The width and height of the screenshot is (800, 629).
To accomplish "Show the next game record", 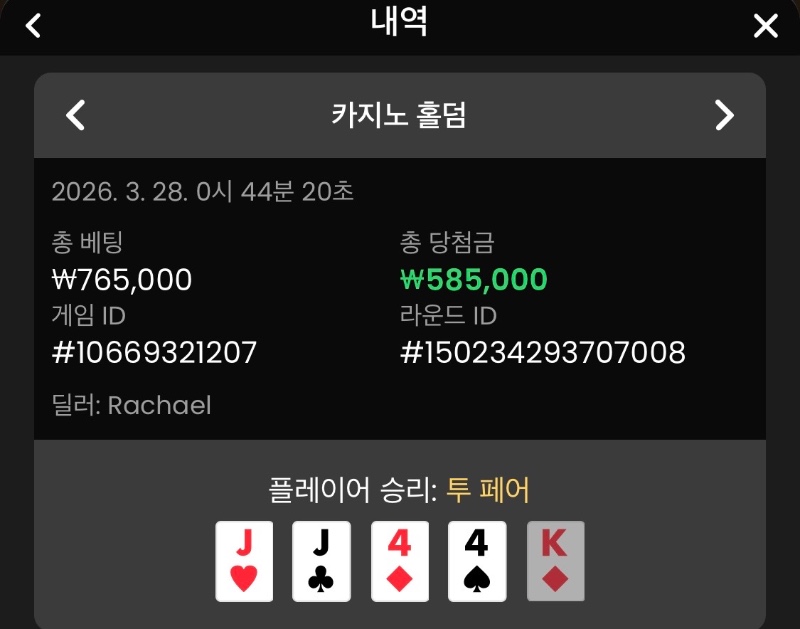I will [724, 116].
